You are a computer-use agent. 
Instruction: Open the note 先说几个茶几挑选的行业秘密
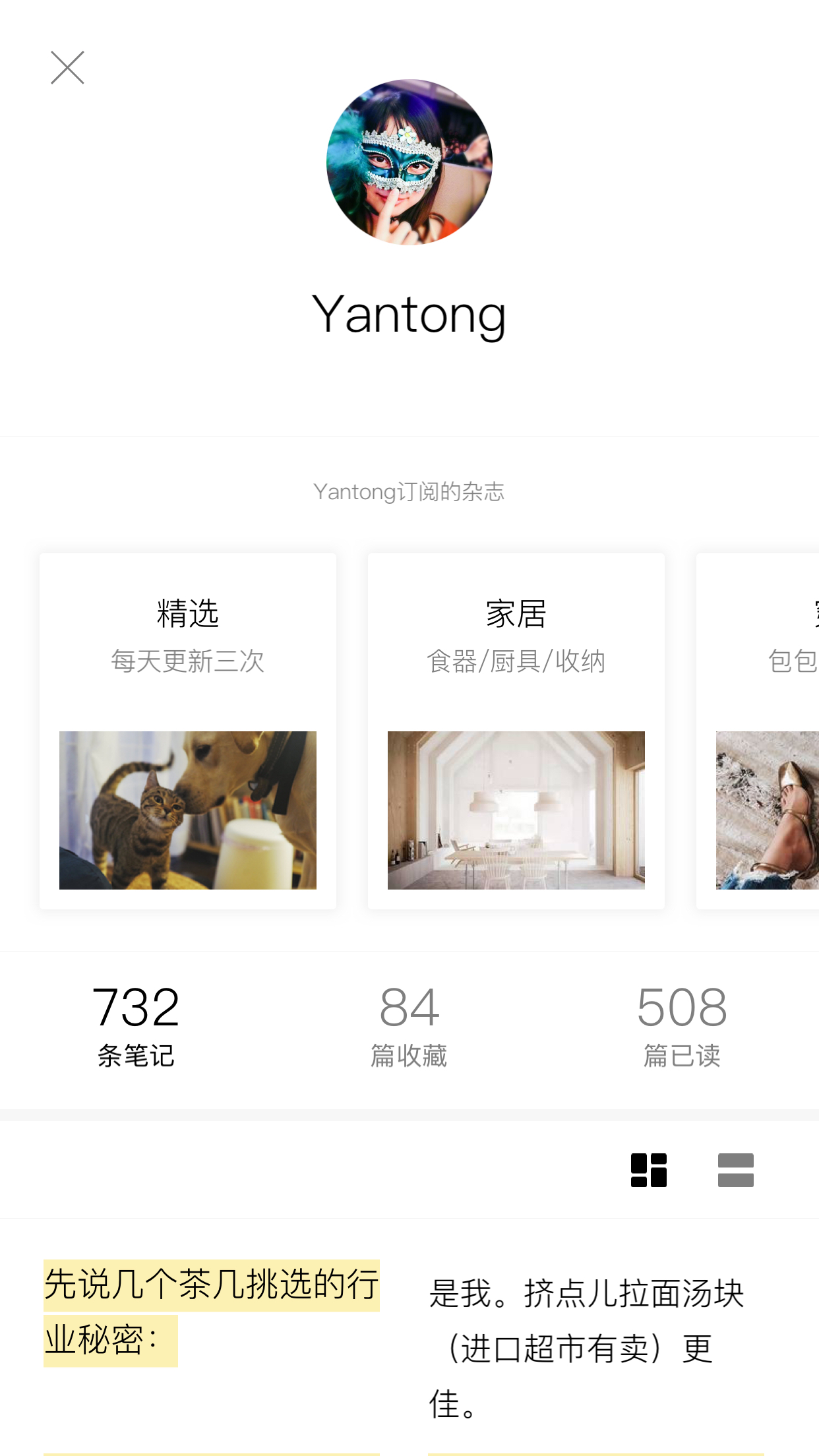[212, 1313]
